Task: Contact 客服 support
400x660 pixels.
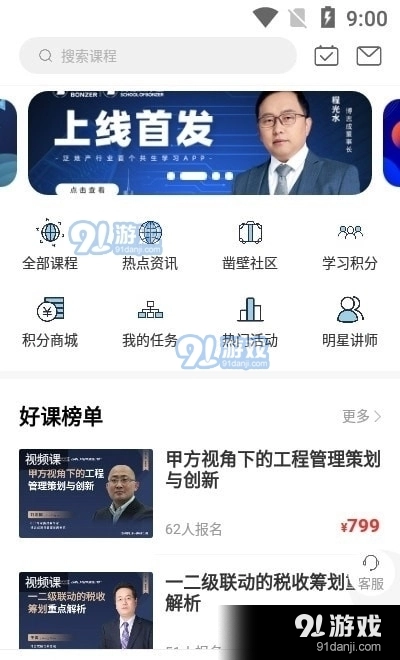Action: click(x=371, y=574)
